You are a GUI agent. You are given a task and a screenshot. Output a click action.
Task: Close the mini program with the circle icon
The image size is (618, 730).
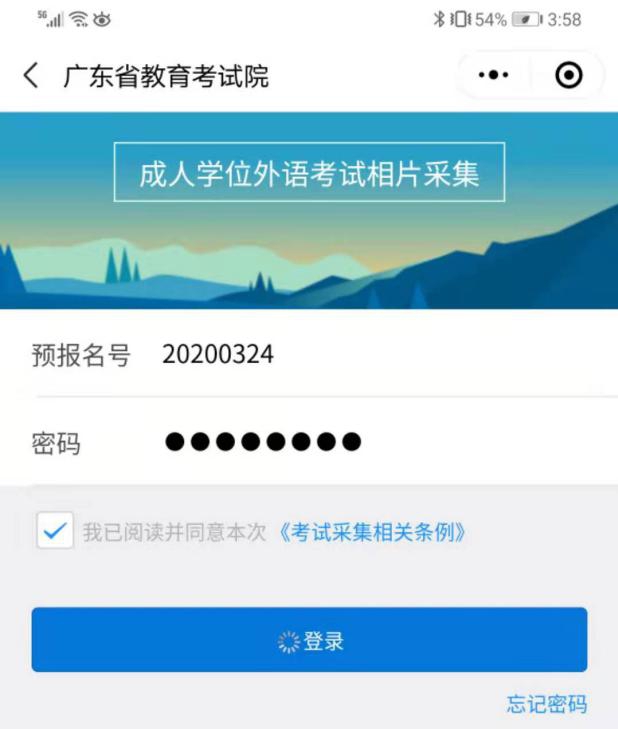pyautogui.click(x=568, y=76)
